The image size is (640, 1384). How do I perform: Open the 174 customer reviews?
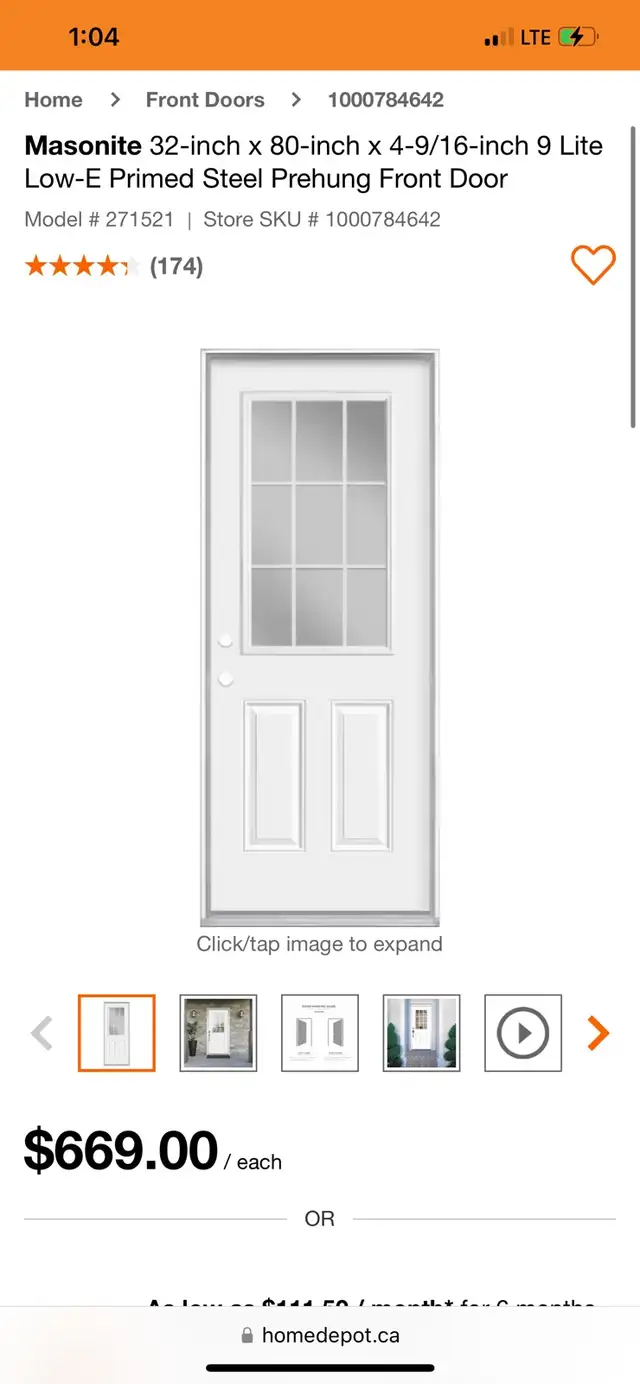coord(176,266)
